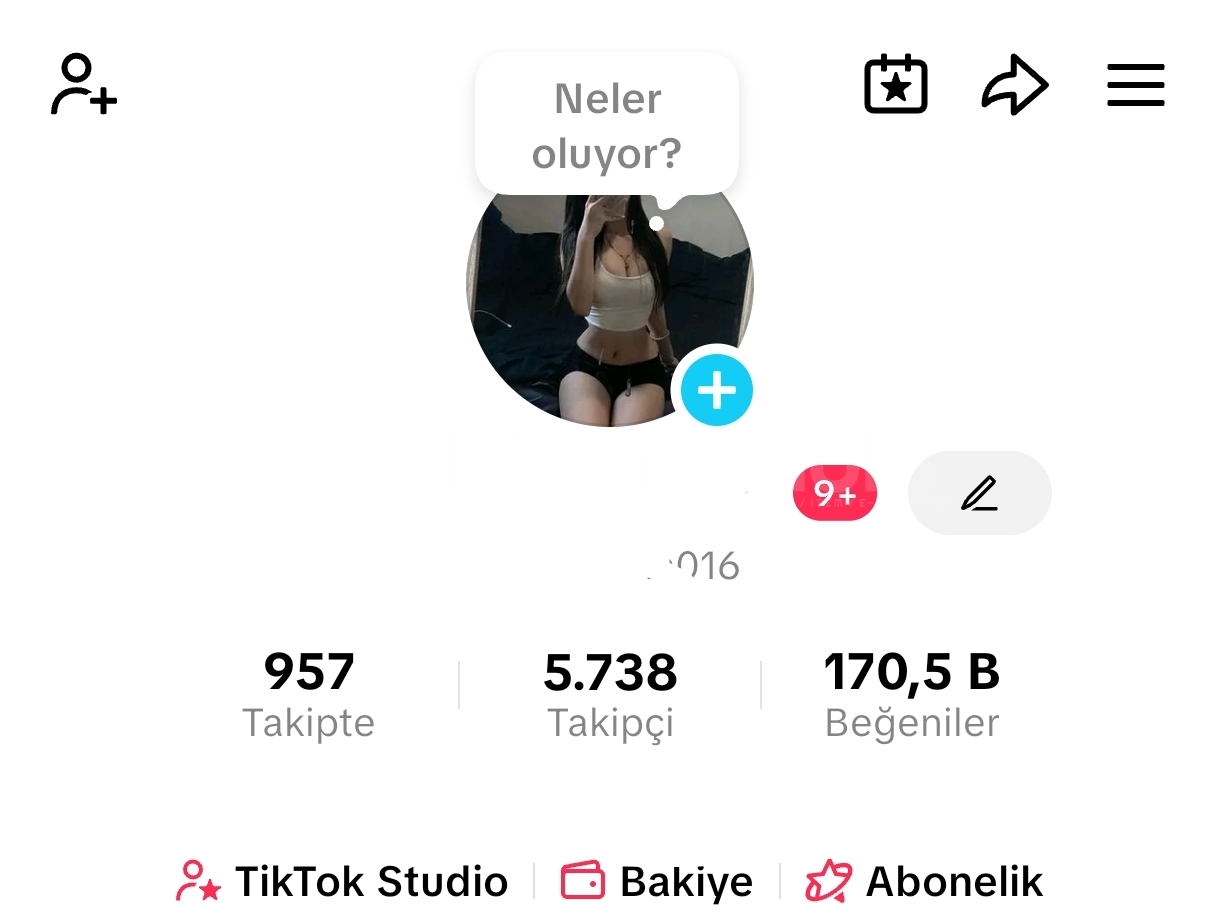Share this profile via arrow icon
This screenshot has width=1220, height=918.
click(x=1014, y=86)
